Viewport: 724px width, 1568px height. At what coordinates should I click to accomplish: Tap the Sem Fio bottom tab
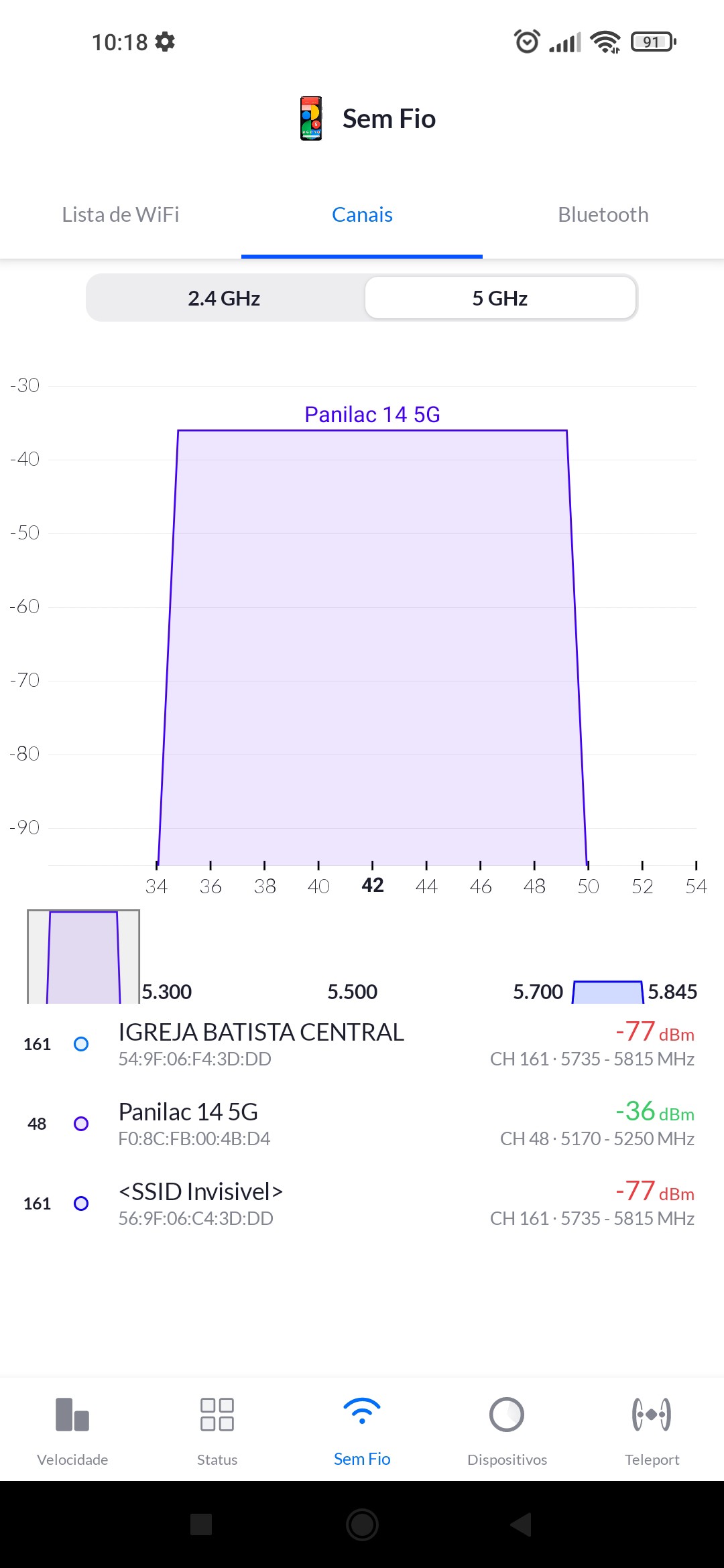pyautogui.click(x=362, y=1430)
